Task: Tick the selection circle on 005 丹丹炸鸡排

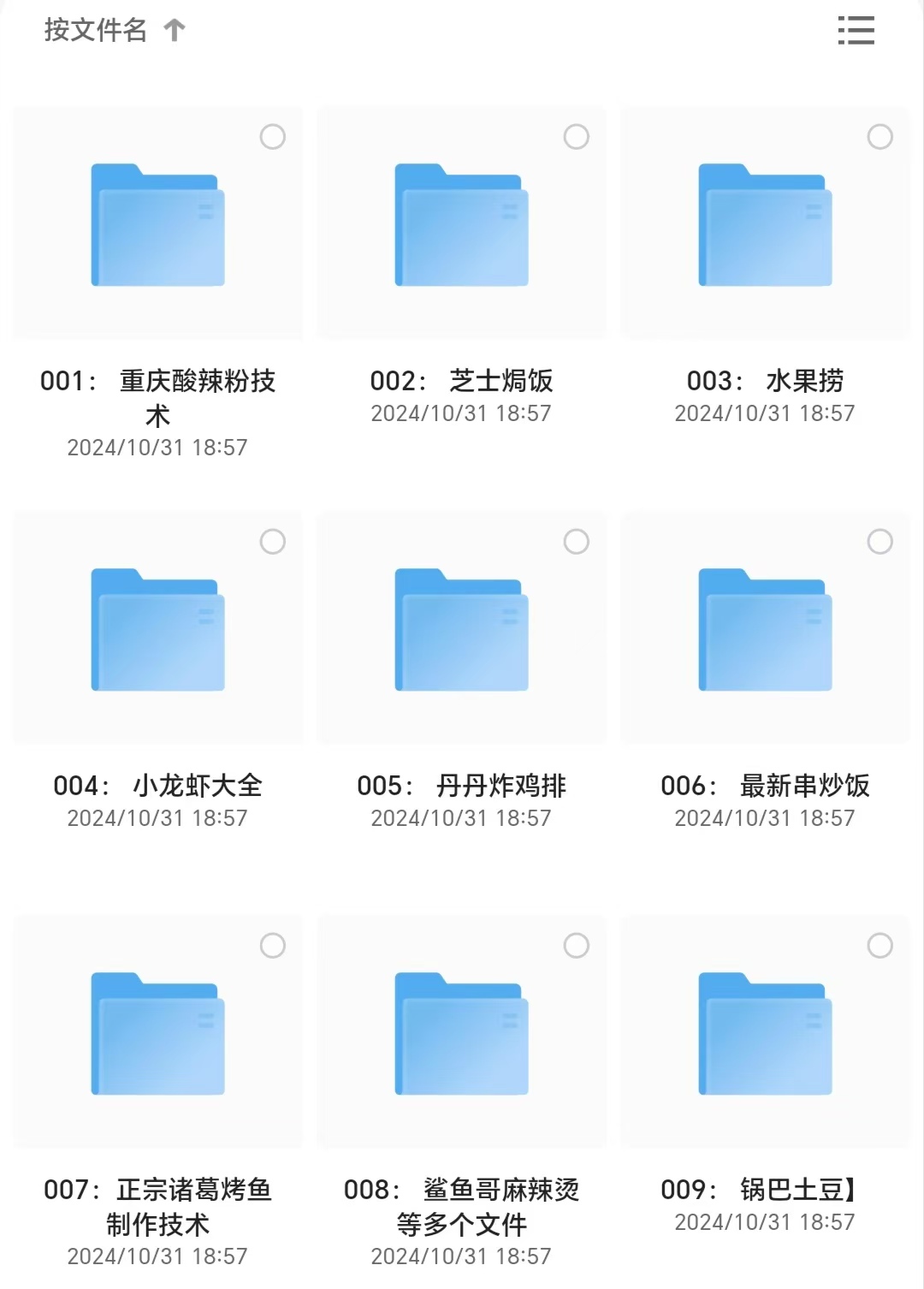Action: coord(576,541)
